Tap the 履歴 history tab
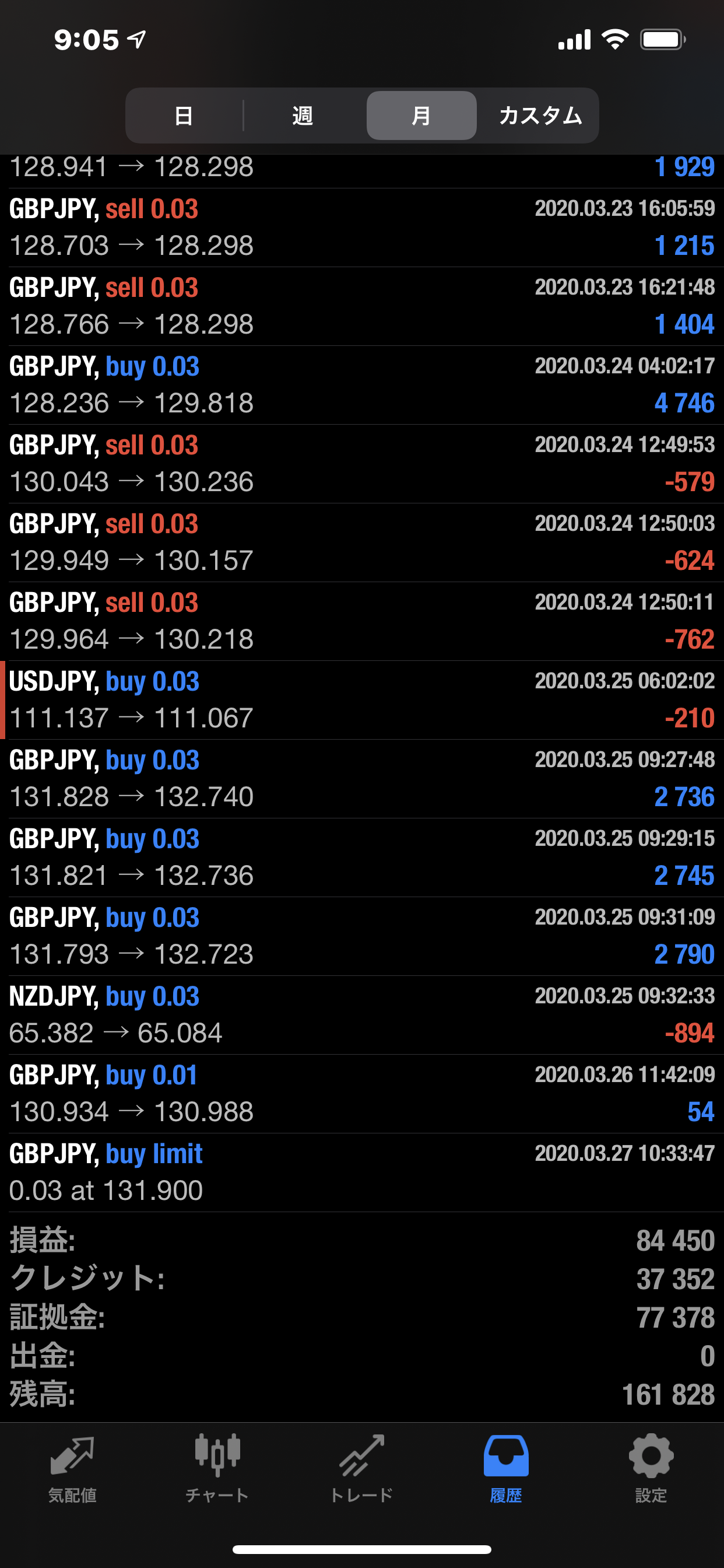 [x=506, y=1468]
